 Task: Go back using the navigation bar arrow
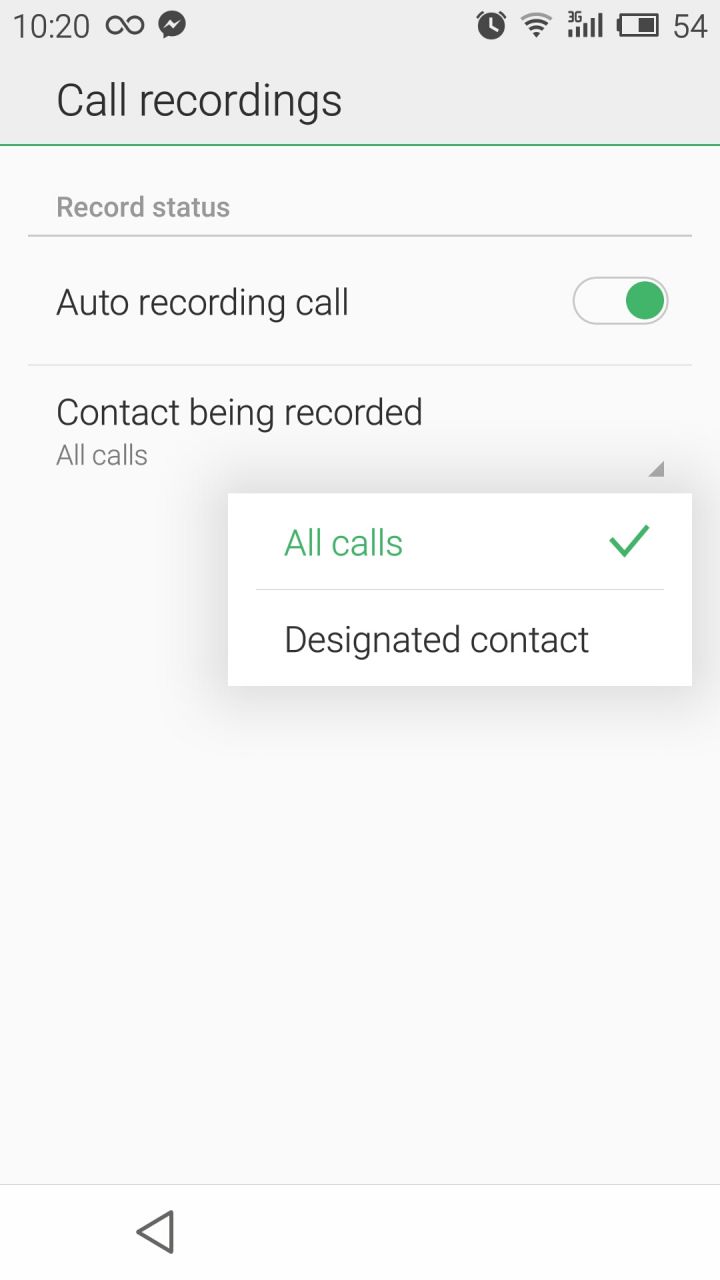pyautogui.click(x=156, y=1232)
